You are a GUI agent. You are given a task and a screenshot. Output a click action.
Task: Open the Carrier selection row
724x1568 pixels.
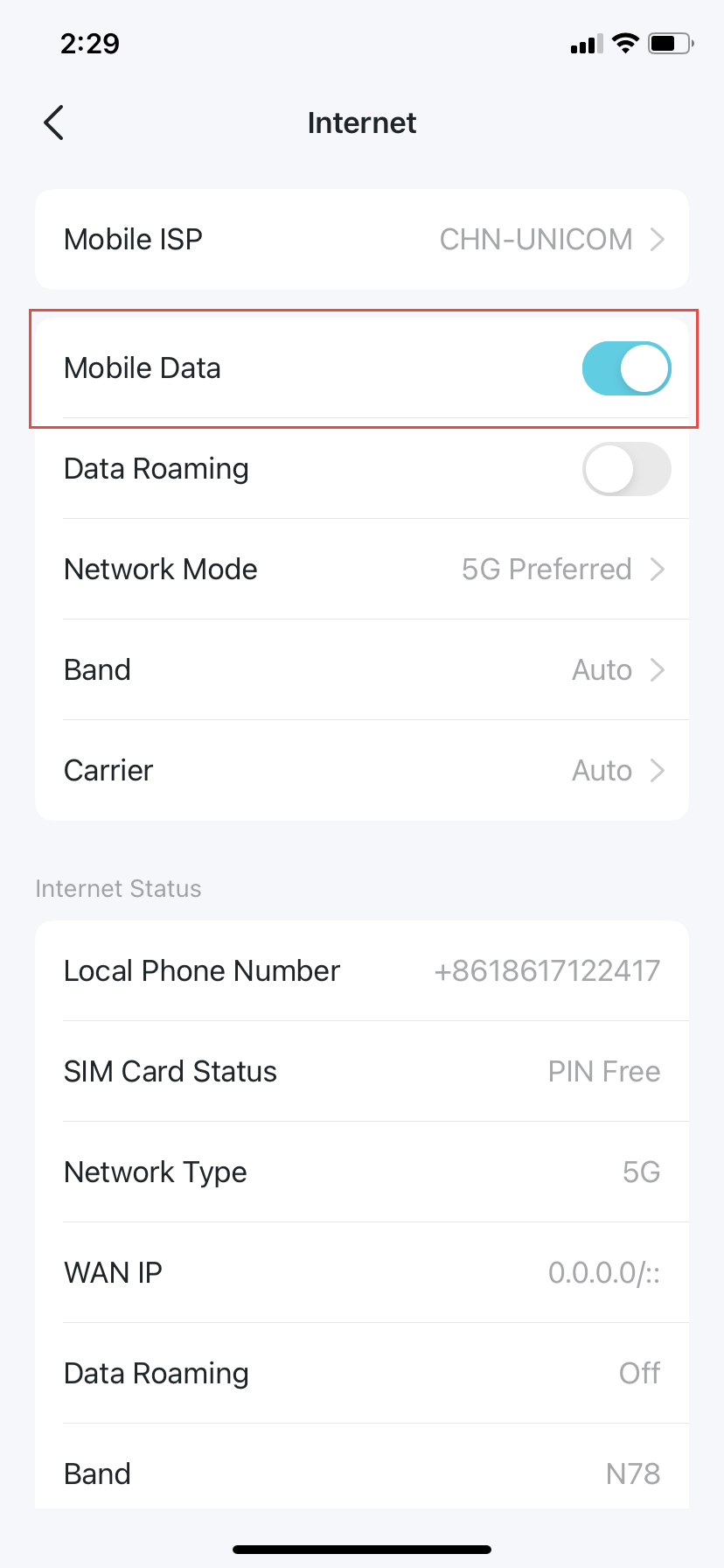point(362,770)
